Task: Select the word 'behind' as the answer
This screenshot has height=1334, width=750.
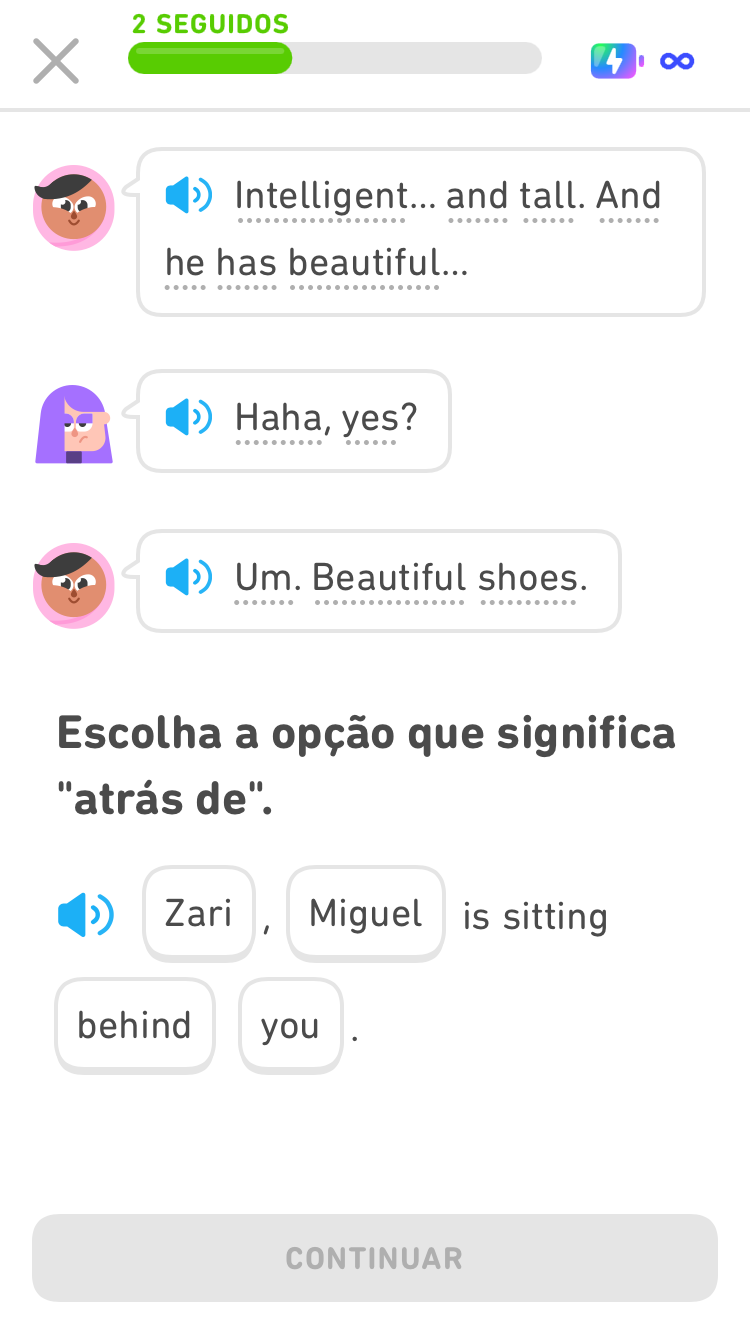Action: pos(134,1025)
